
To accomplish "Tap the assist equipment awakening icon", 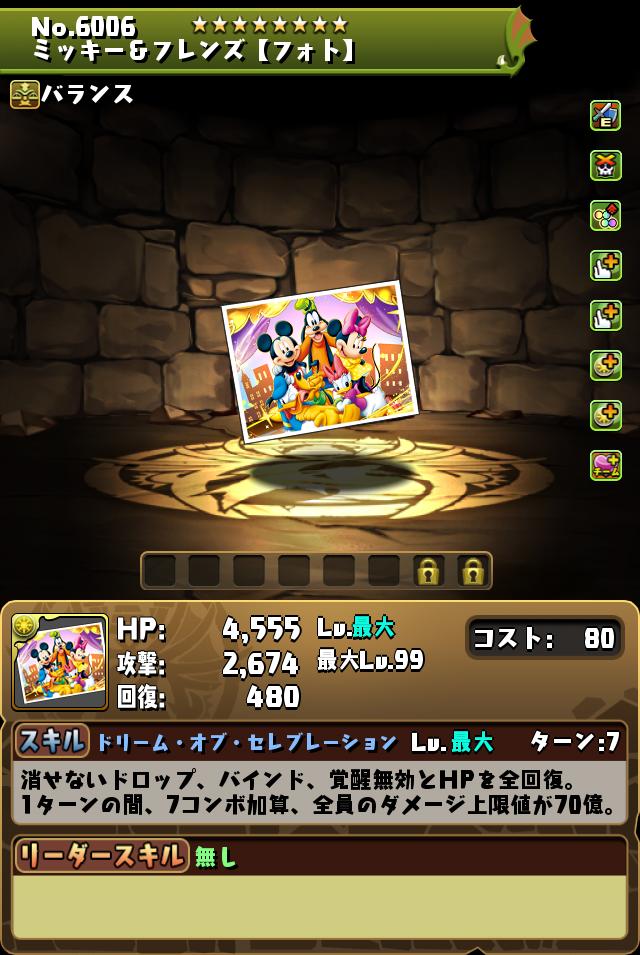I will point(605,115).
